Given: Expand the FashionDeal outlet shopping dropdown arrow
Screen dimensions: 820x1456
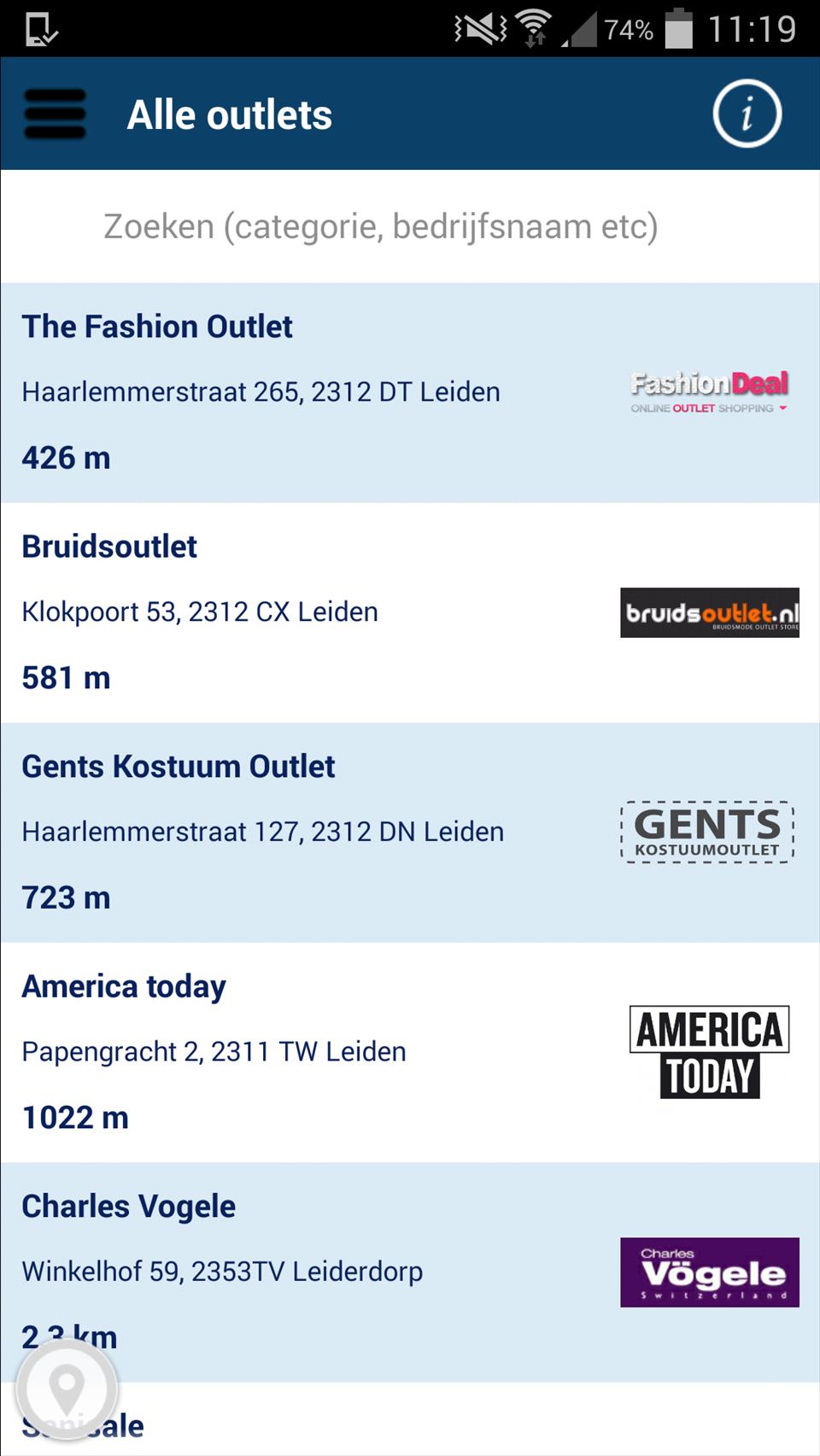Looking at the screenshot, I should (x=782, y=408).
